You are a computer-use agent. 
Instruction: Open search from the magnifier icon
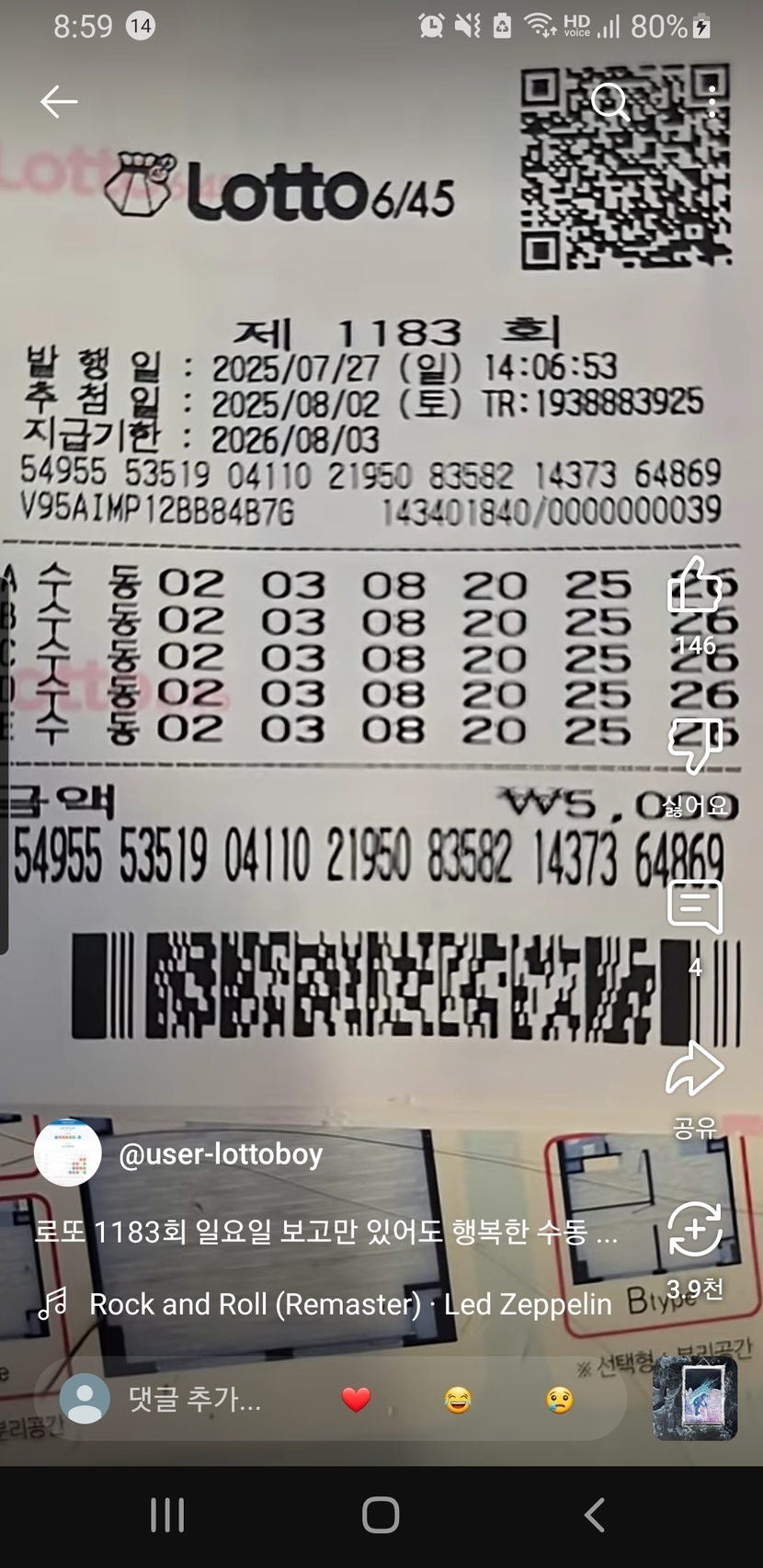click(x=609, y=102)
